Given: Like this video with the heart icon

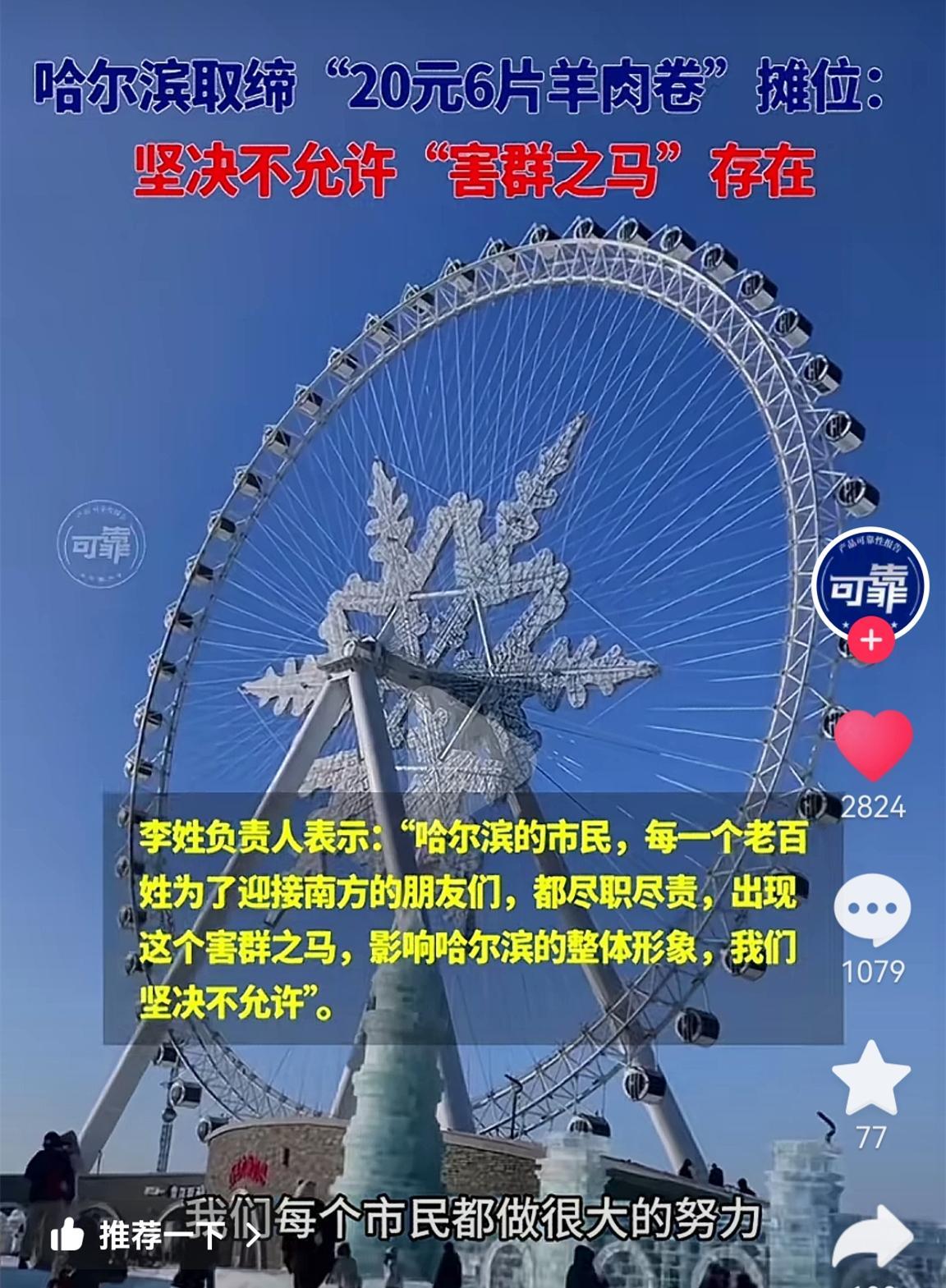Looking at the screenshot, I should pyautogui.click(x=873, y=744).
